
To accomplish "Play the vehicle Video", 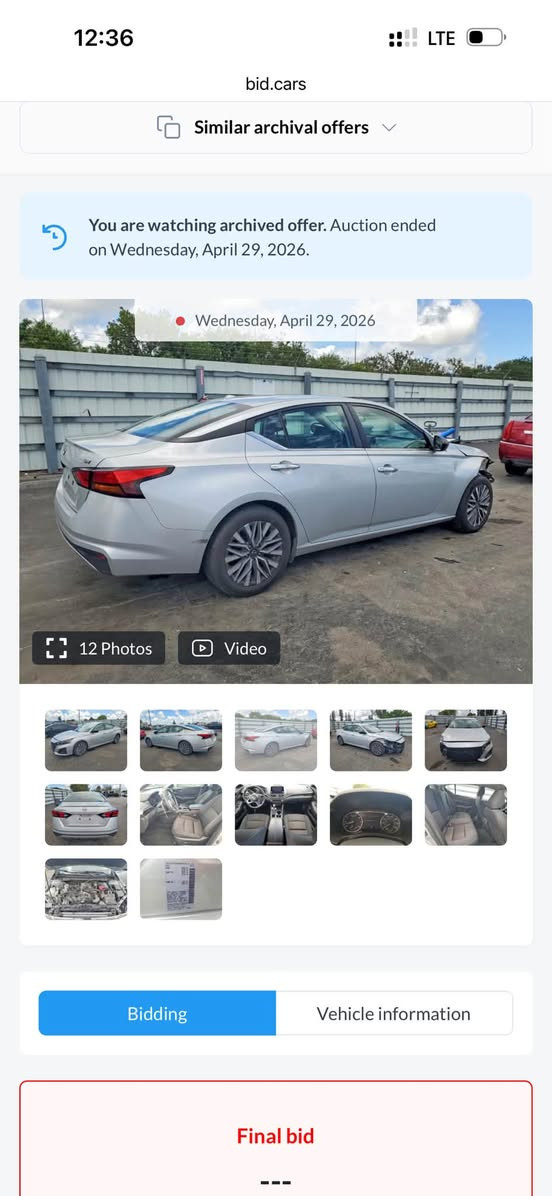I will (229, 648).
